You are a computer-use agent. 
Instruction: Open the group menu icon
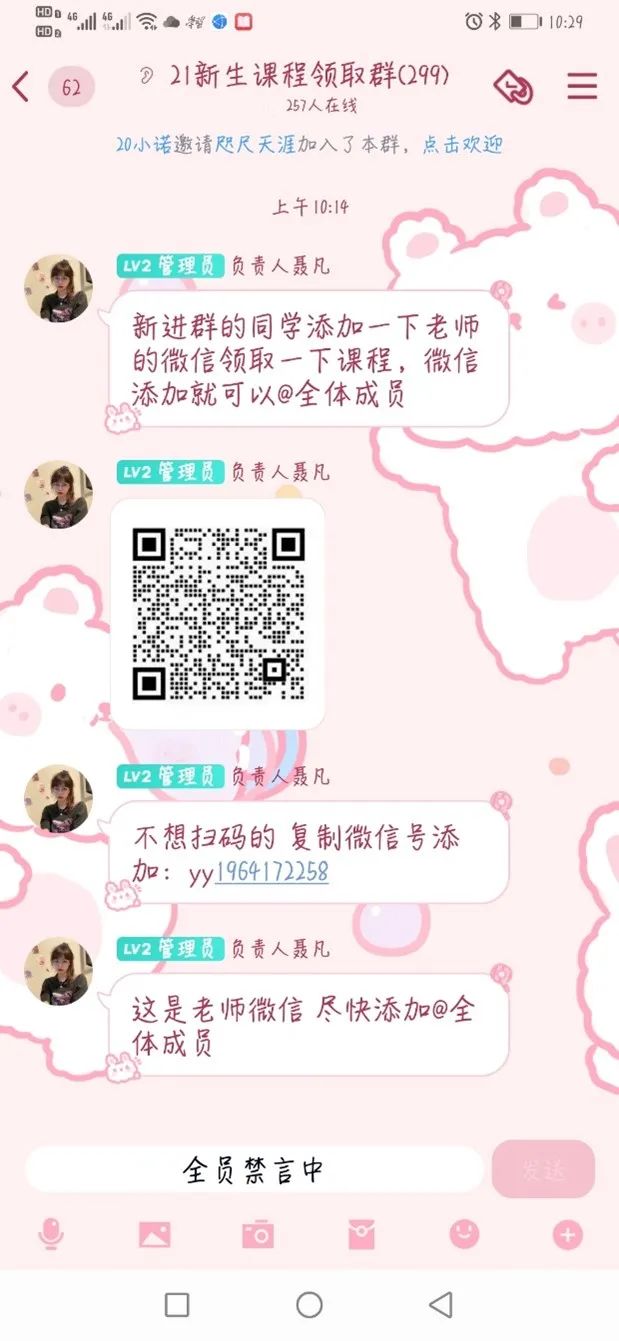[x=582, y=88]
